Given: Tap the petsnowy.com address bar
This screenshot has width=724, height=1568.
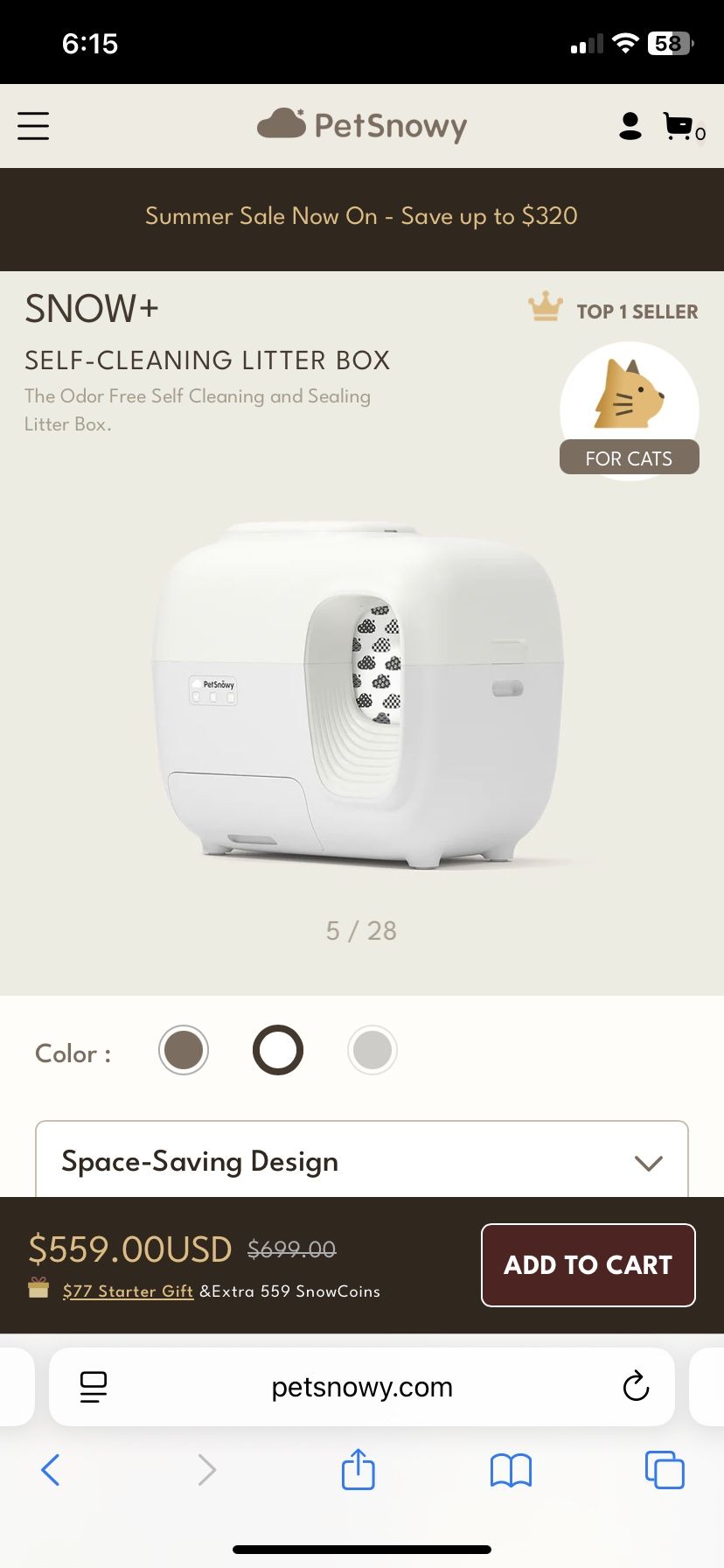Looking at the screenshot, I should tap(362, 1387).
